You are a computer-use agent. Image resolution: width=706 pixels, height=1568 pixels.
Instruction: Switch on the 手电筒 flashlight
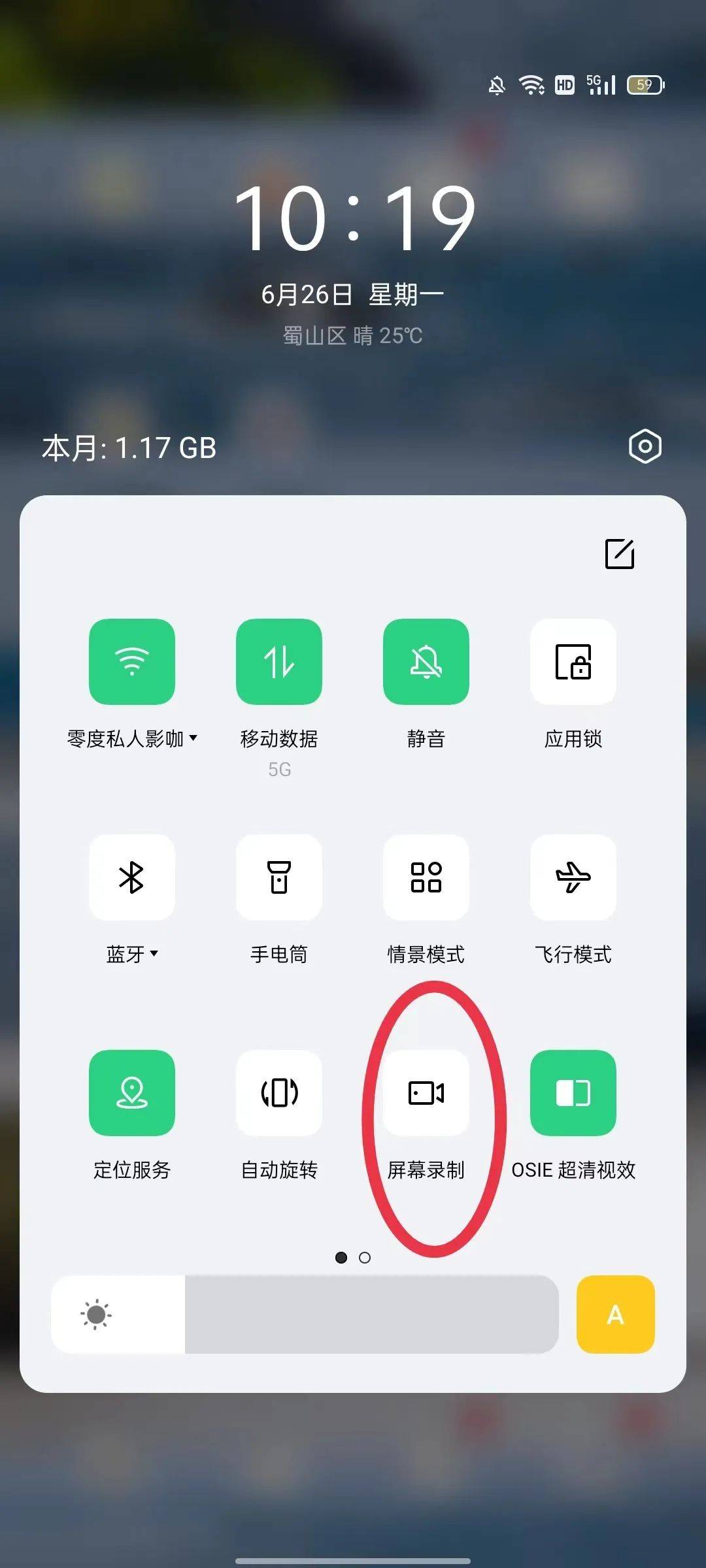click(x=279, y=877)
